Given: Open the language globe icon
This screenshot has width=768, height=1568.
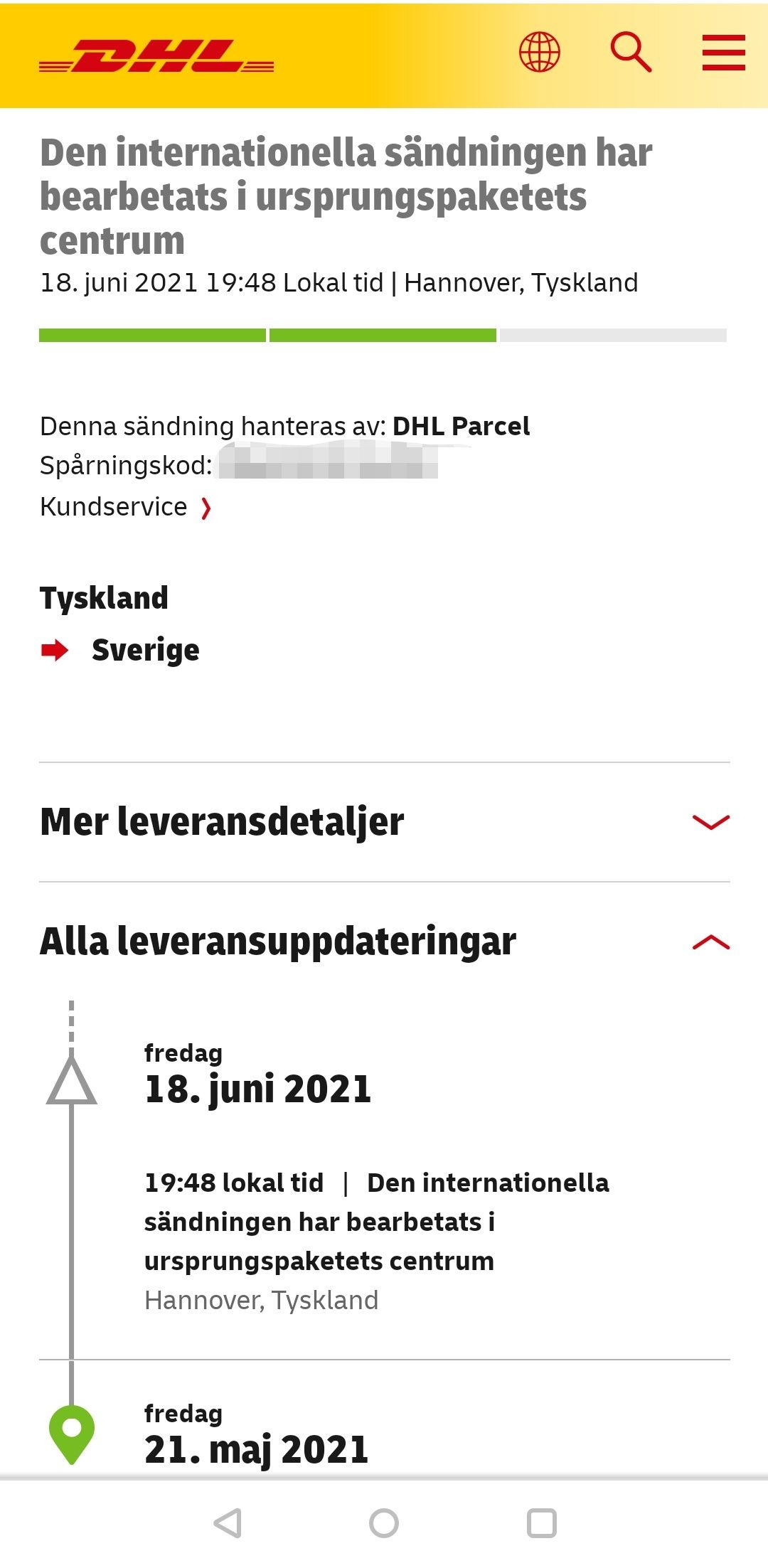Looking at the screenshot, I should point(540,53).
